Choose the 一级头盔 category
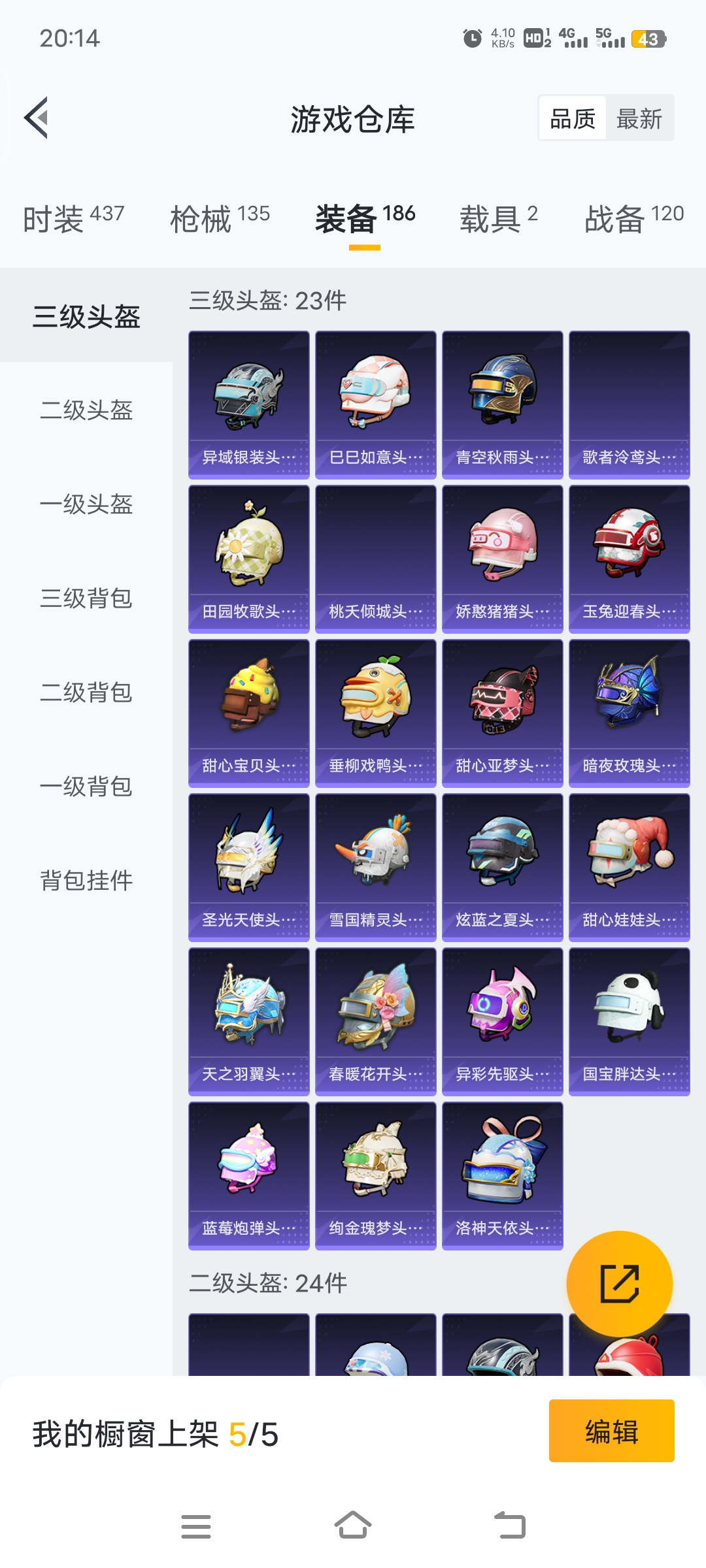This screenshot has height=1568, width=706. pos(86,504)
